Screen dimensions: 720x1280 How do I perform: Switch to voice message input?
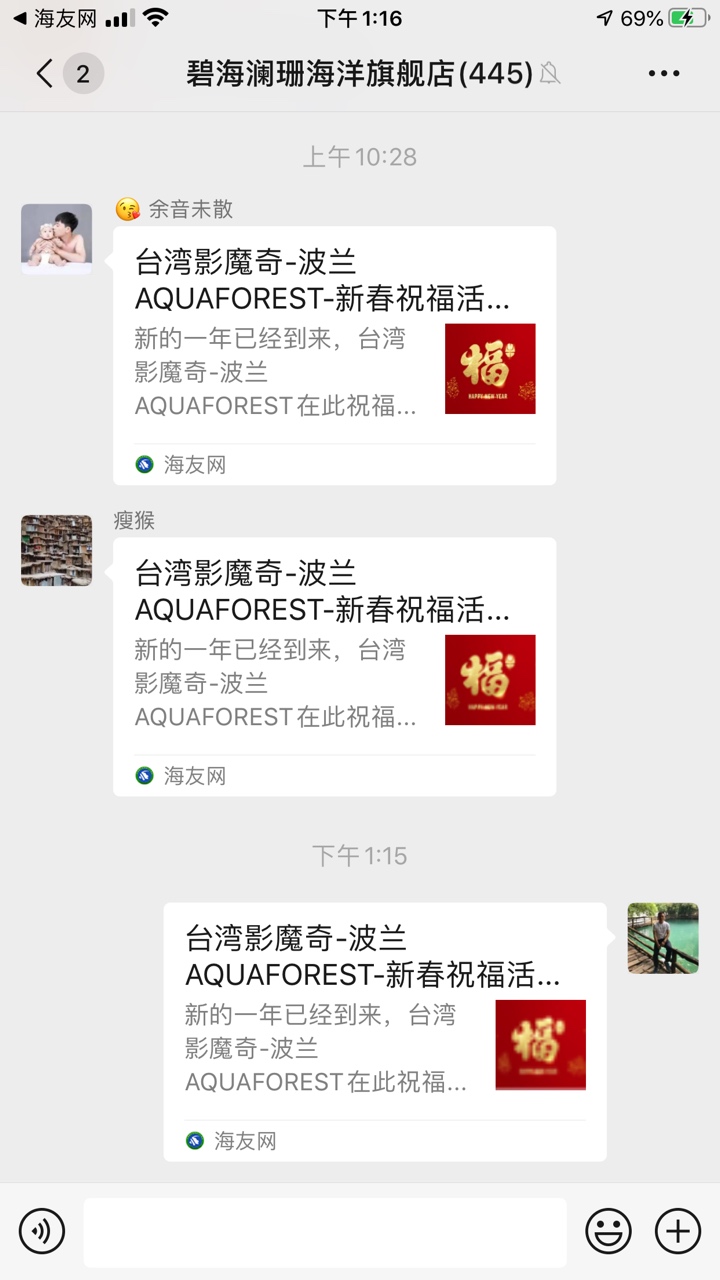point(42,1230)
